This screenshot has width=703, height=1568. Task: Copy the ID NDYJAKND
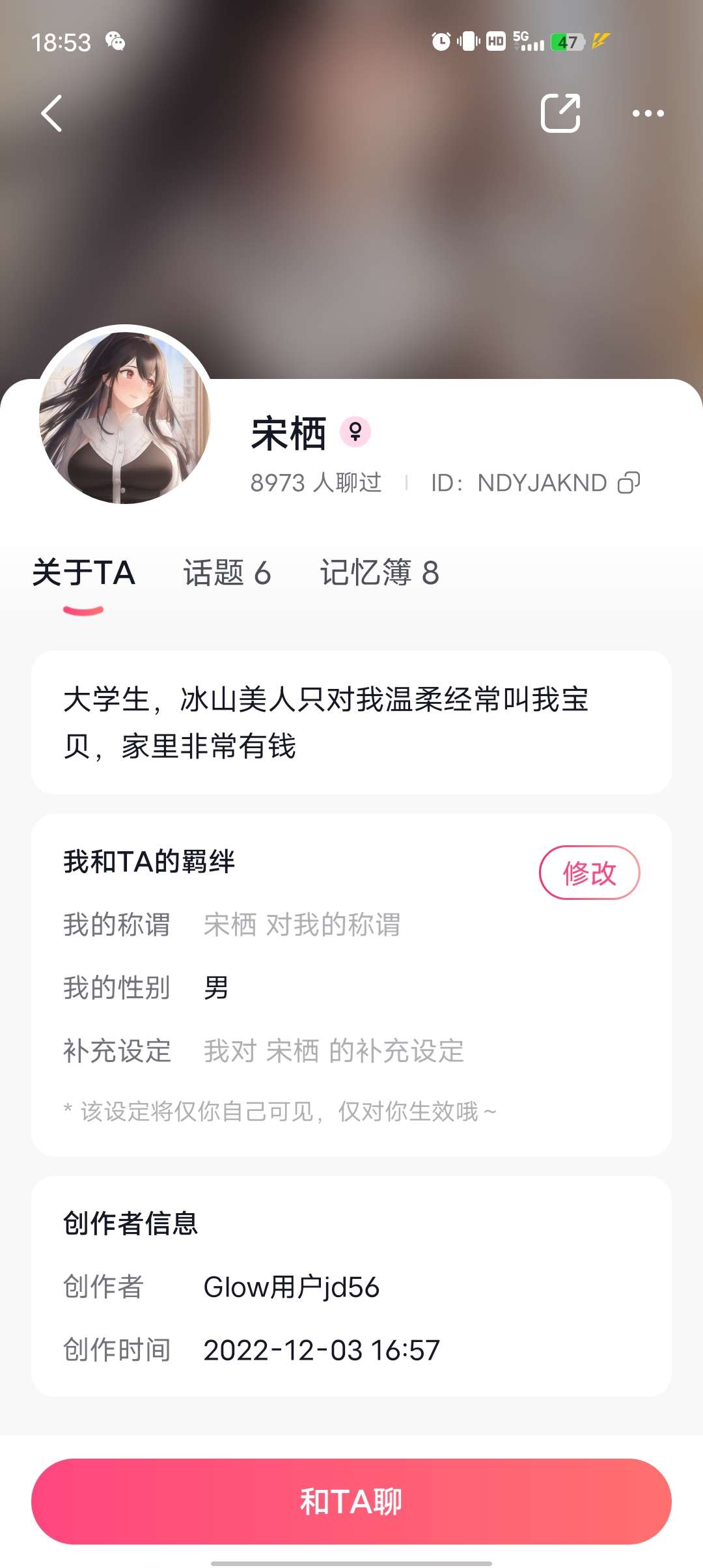(629, 483)
